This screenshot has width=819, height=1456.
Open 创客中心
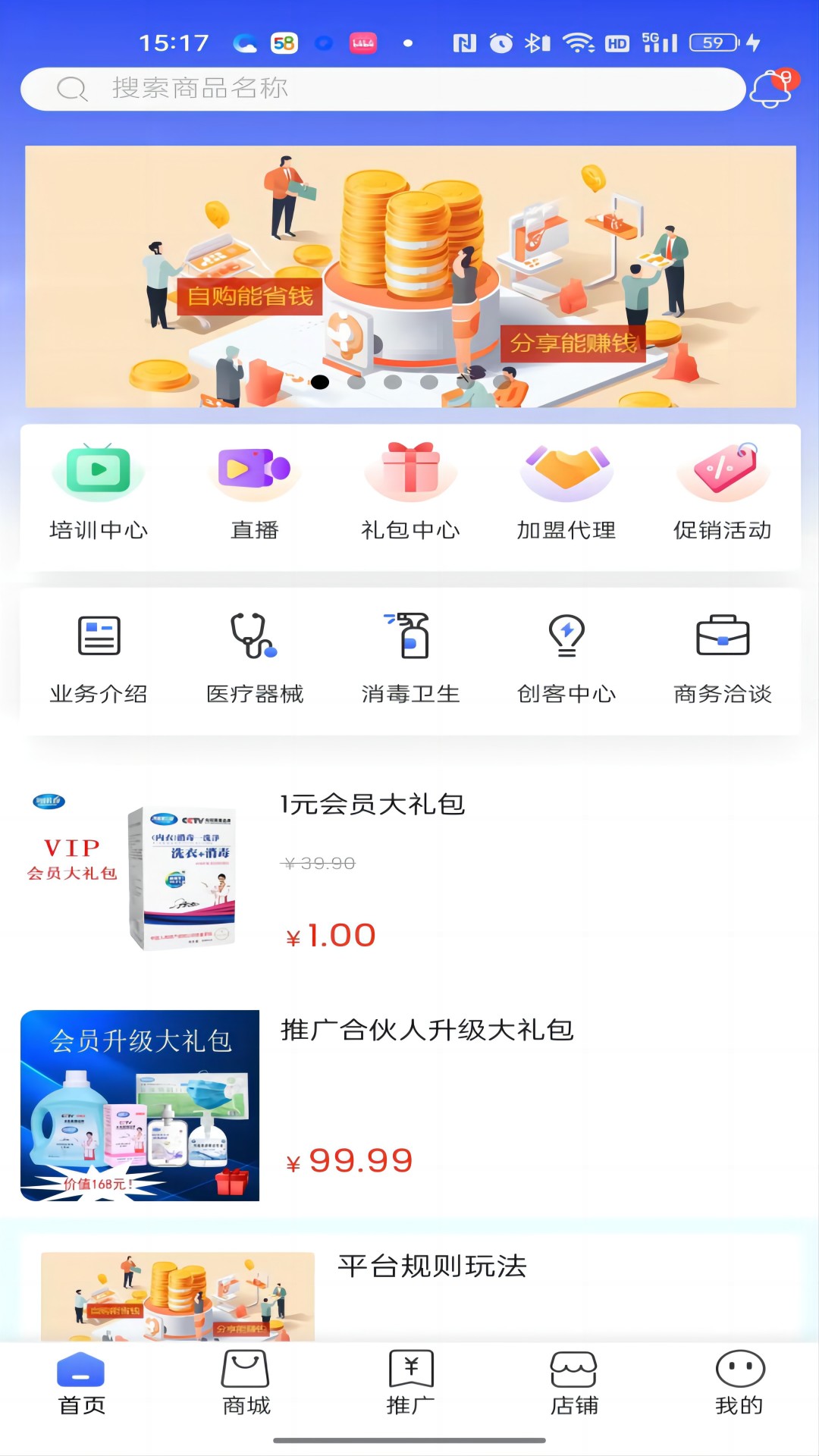(x=566, y=657)
